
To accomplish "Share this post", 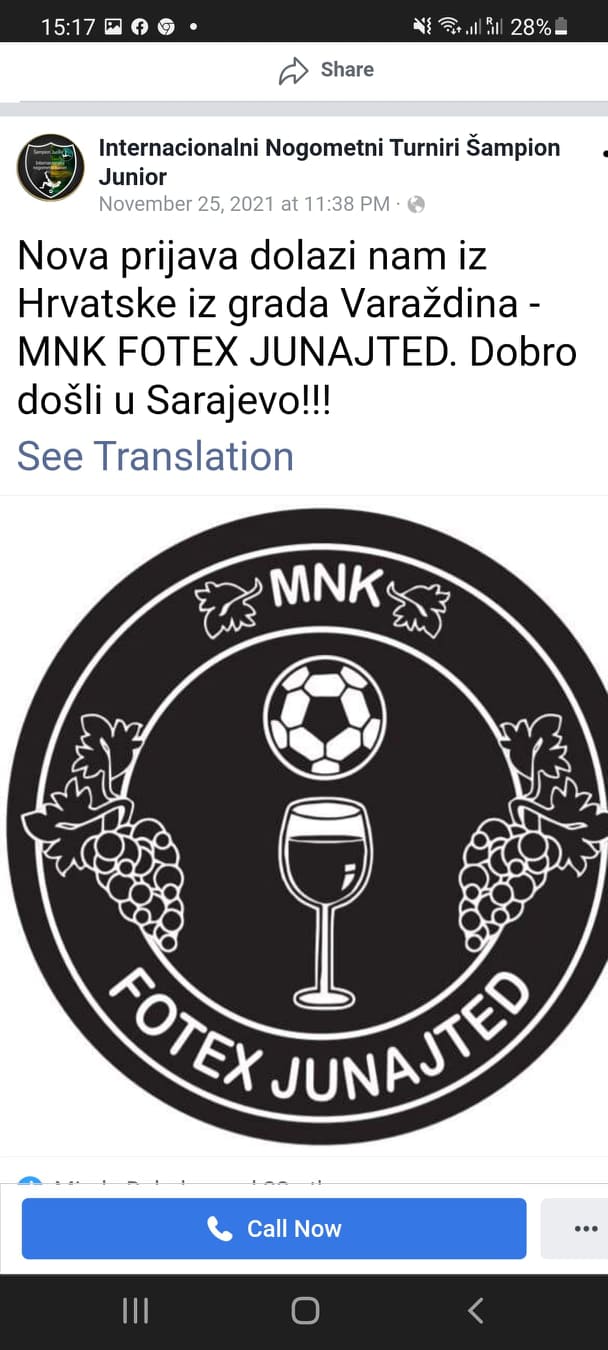I will [326, 70].
